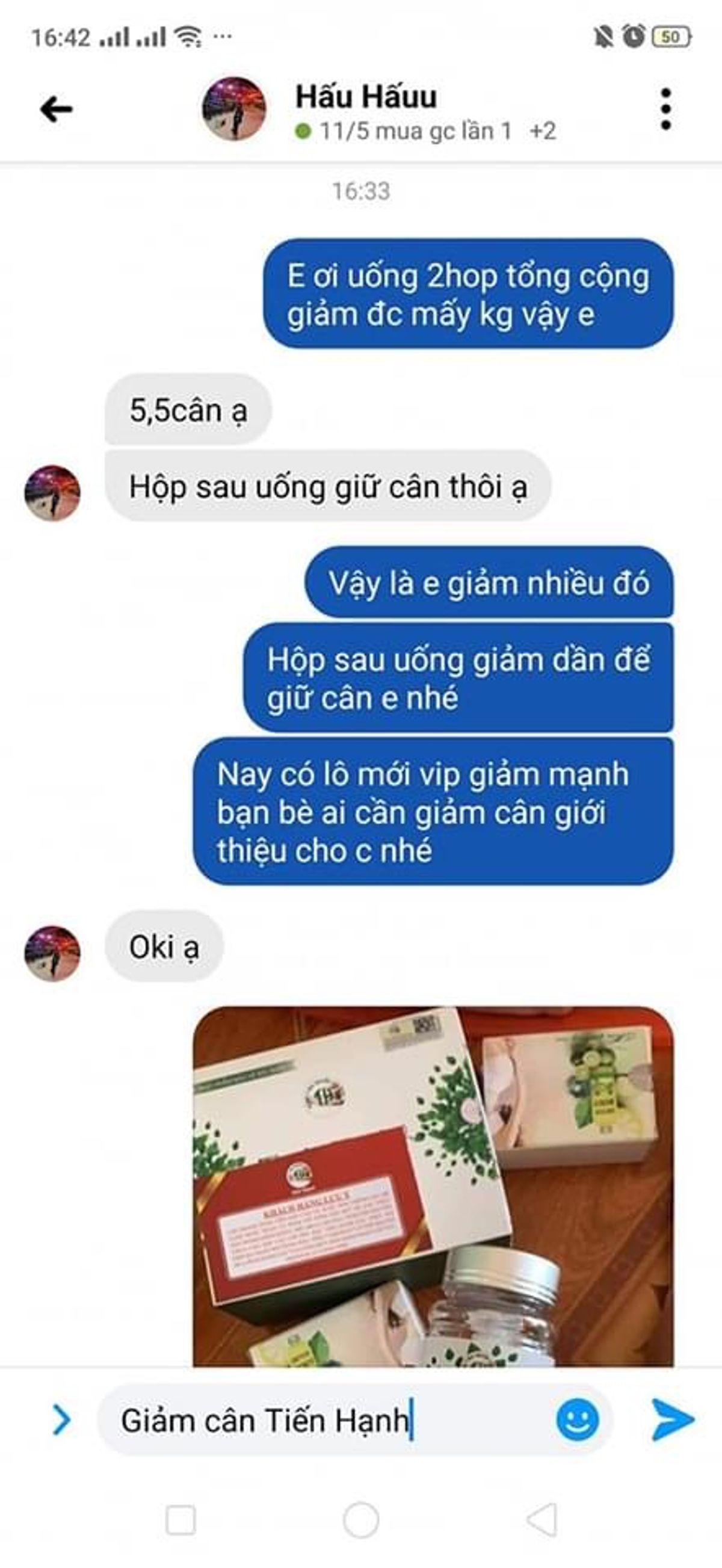
Task: Open Hấu Háuu's profile from header avatar
Action: click(x=234, y=110)
